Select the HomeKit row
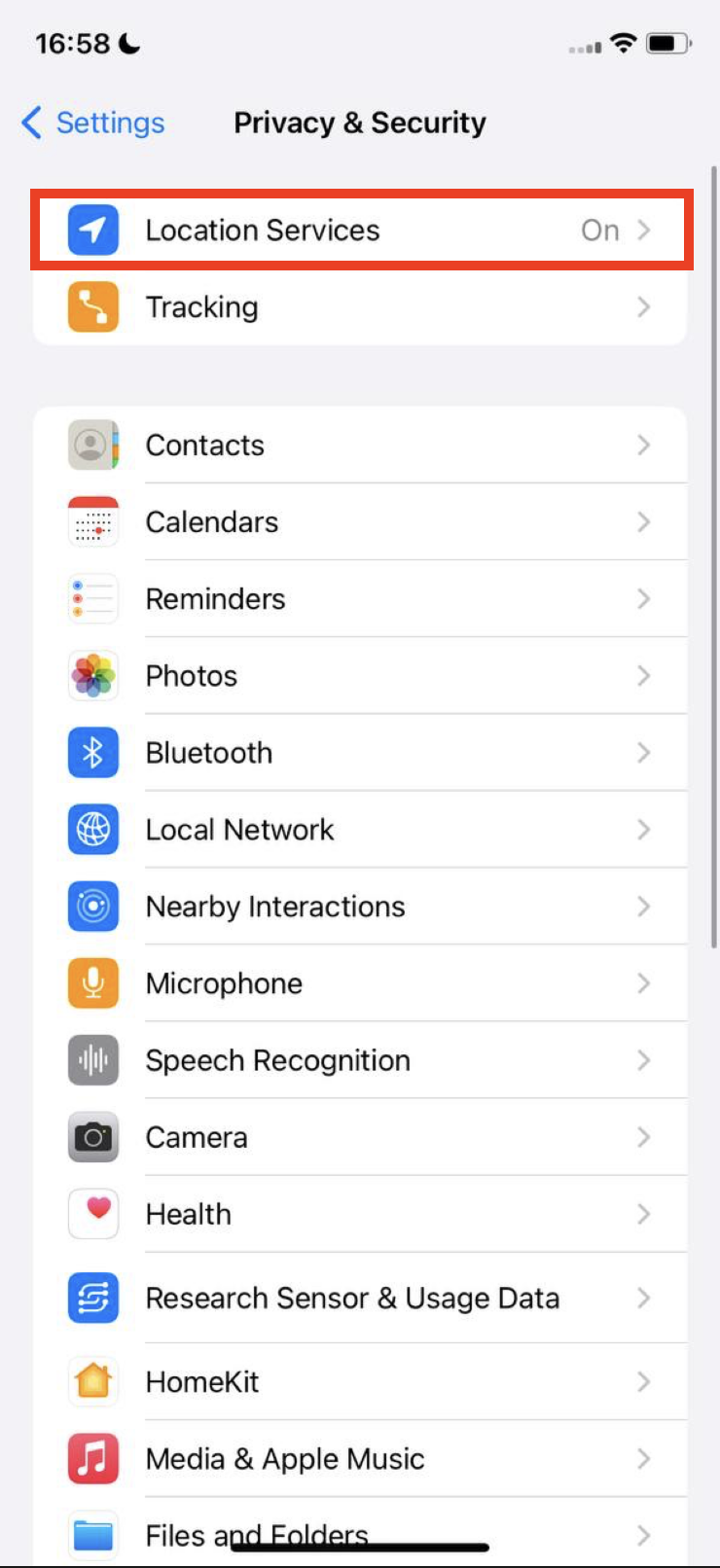The image size is (720, 1568). (x=360, y=1382)
